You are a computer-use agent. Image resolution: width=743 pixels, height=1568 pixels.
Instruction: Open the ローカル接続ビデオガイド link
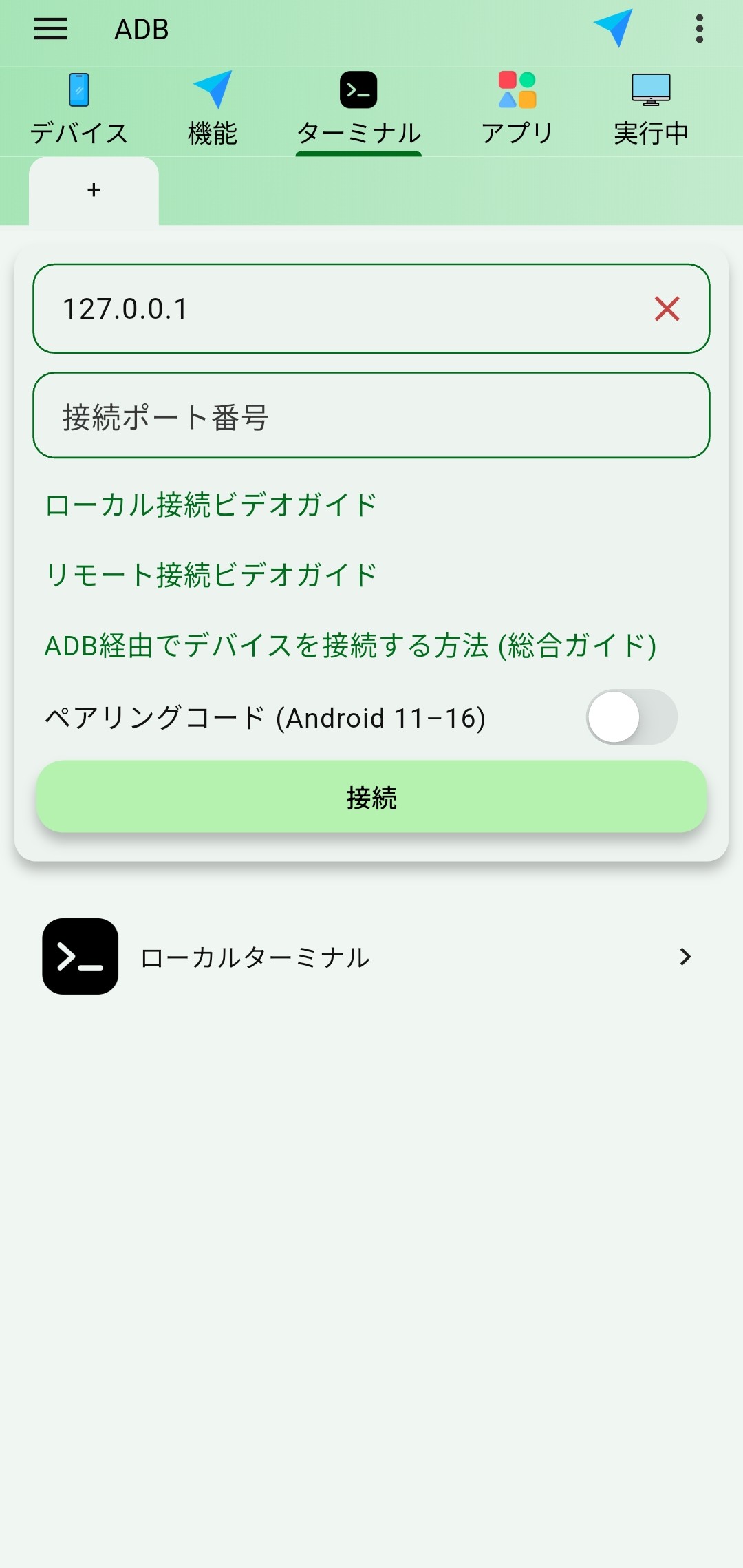click(x=210, y=504)
